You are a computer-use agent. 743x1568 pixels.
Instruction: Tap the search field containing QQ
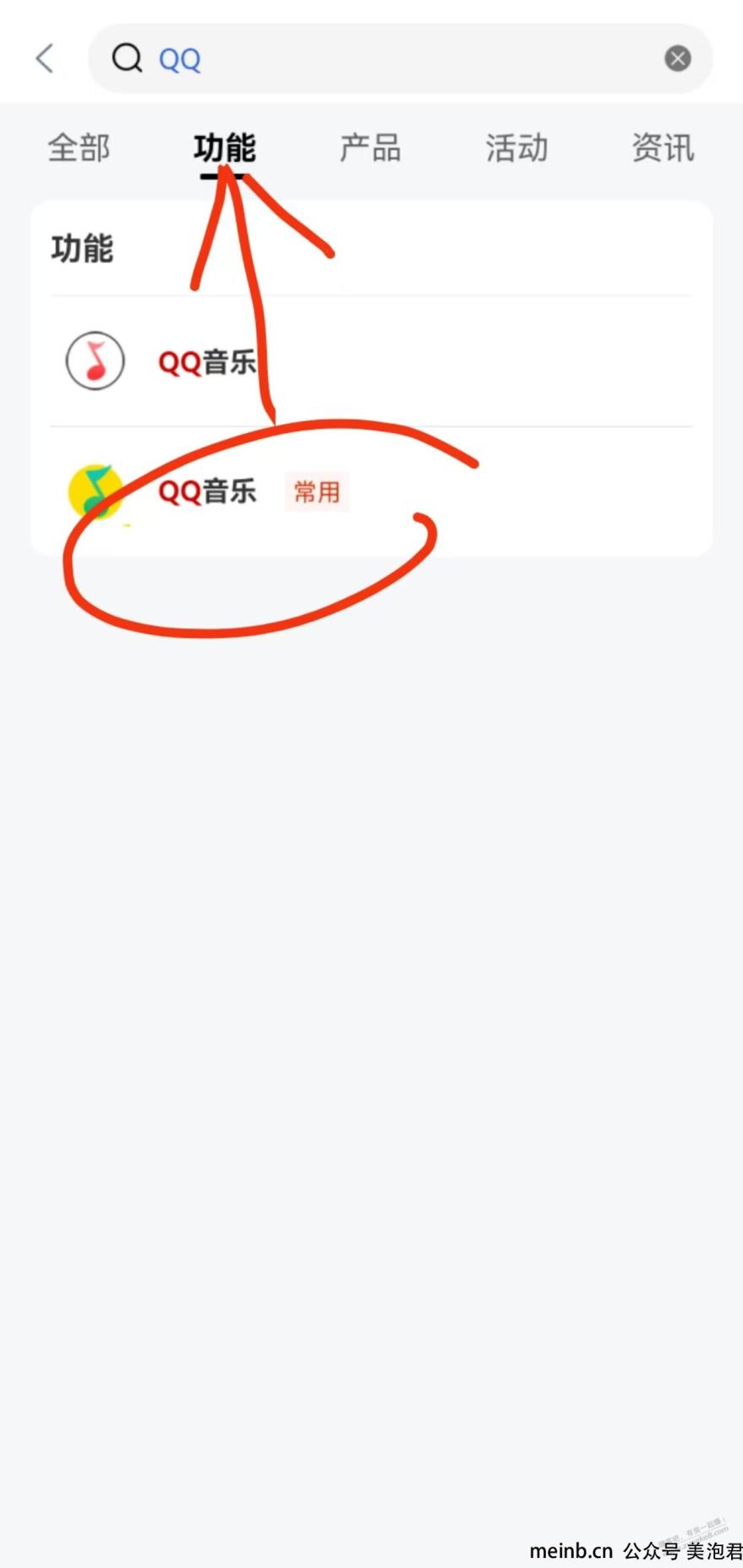point(397,58)
